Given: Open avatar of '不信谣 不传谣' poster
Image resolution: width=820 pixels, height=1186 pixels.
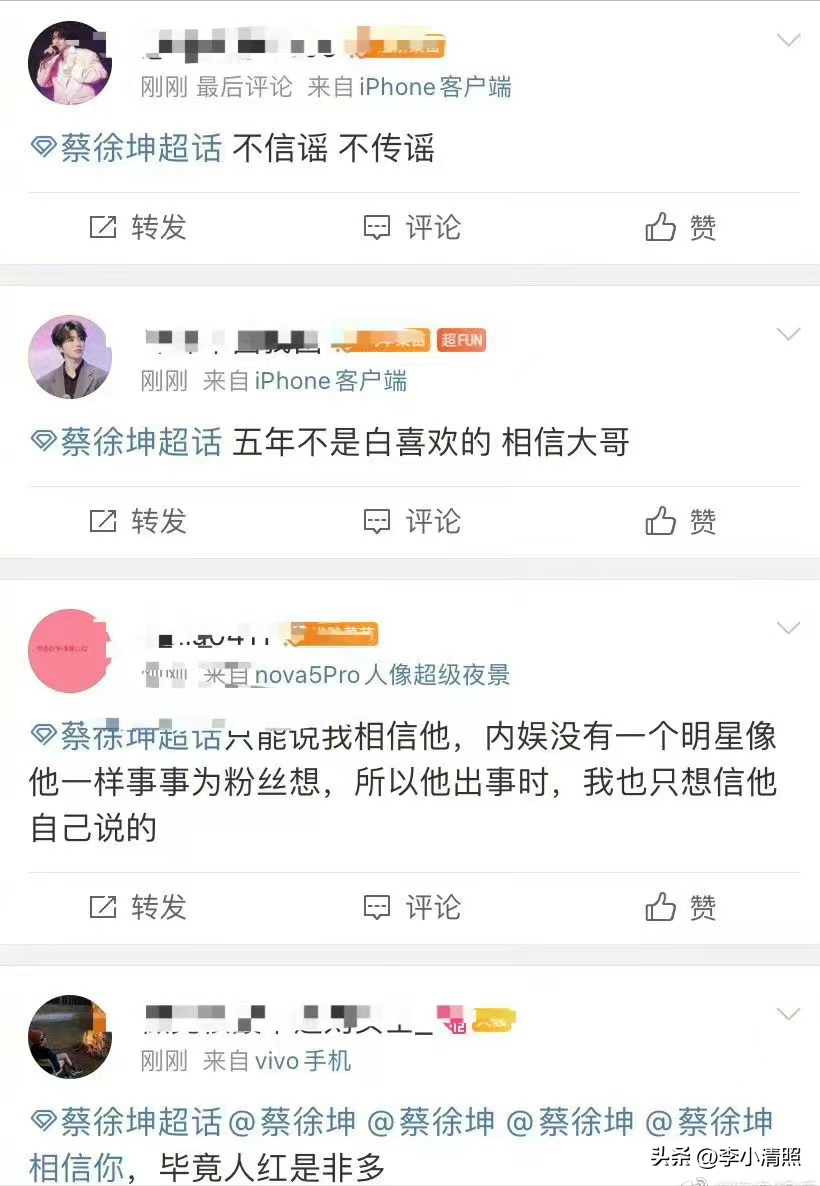Looking at the screenshot, I should coord(70,63).
